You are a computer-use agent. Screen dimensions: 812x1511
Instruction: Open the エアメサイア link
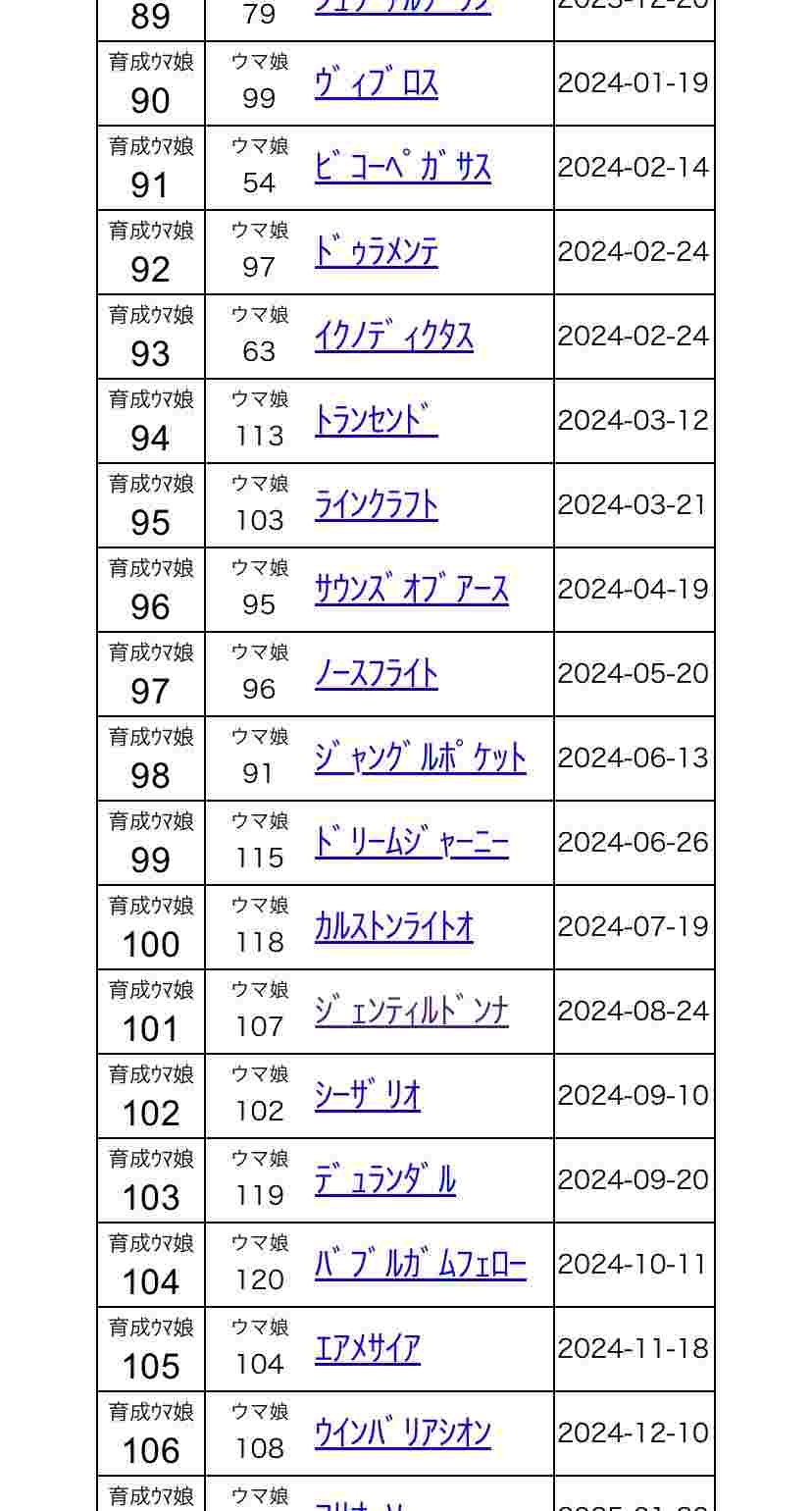pos(367,1350)
